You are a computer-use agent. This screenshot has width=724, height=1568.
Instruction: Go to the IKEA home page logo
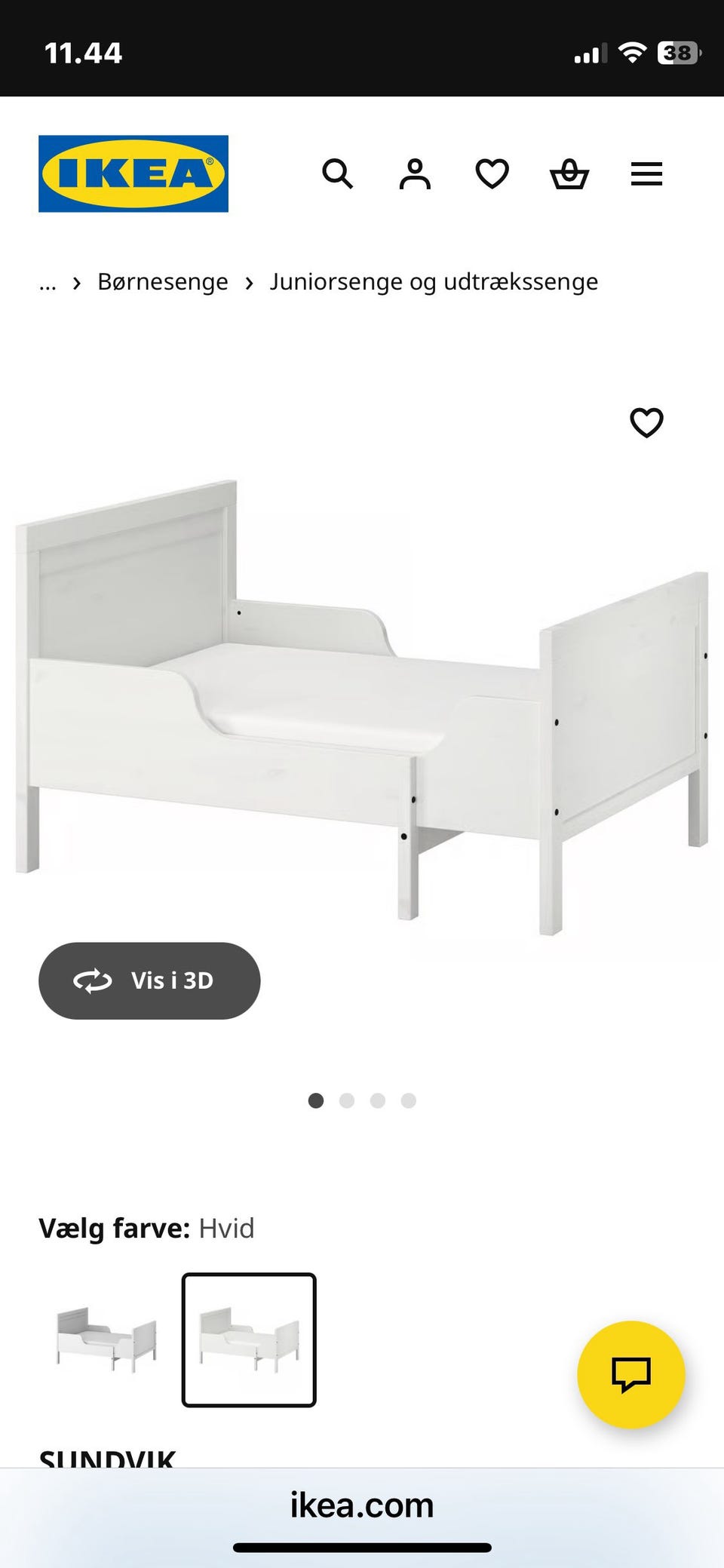pos(133,173)
